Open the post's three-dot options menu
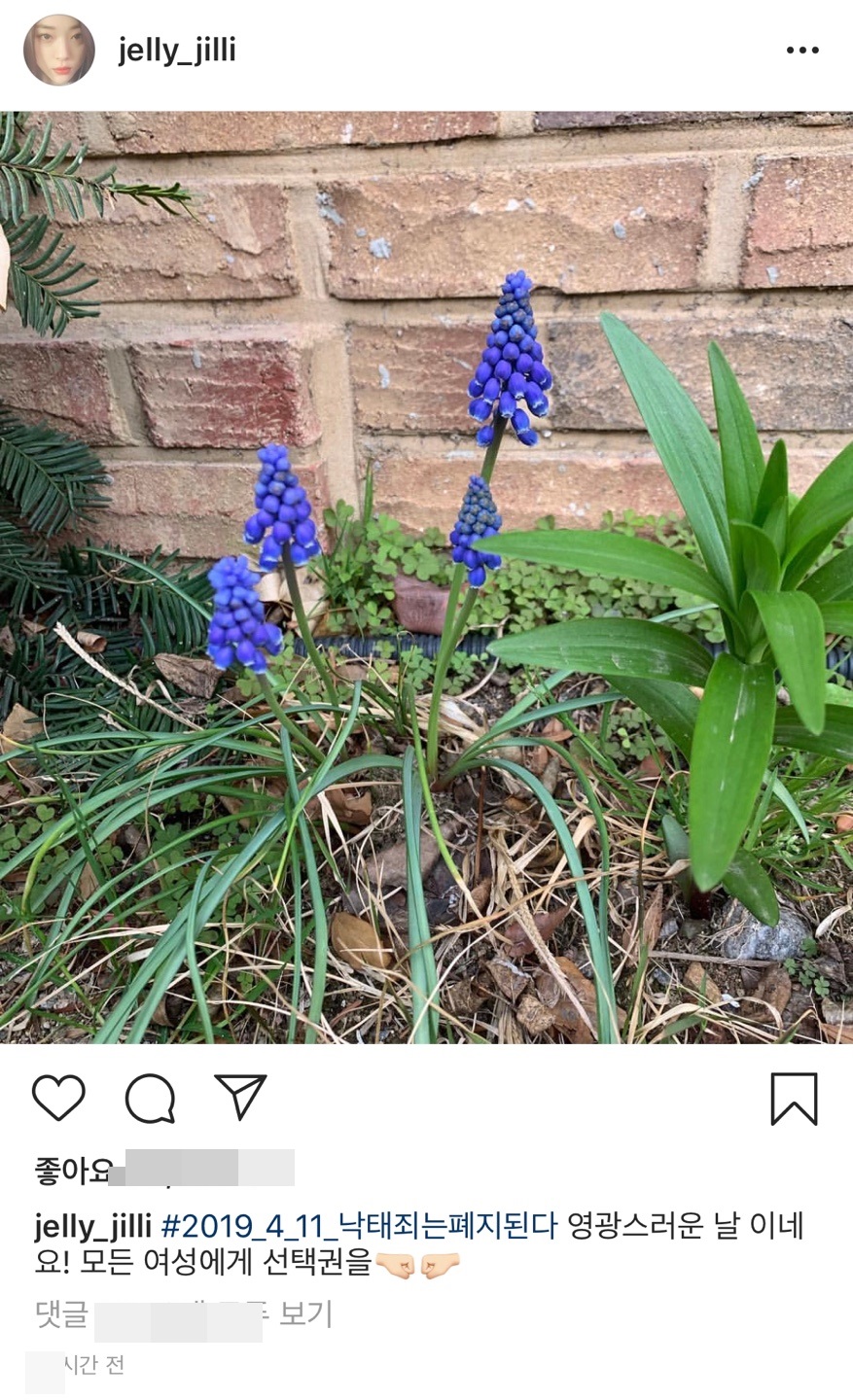 tap(801, 51)
